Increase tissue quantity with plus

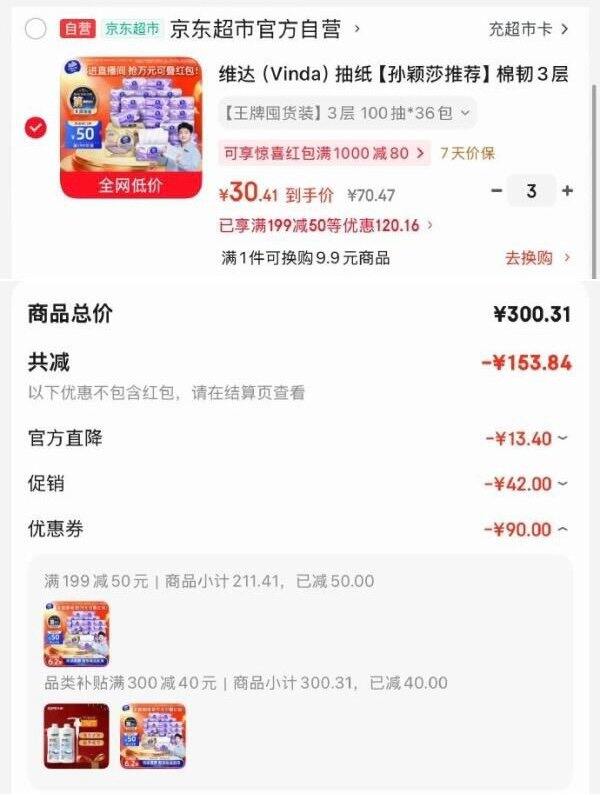coord(568,191)
